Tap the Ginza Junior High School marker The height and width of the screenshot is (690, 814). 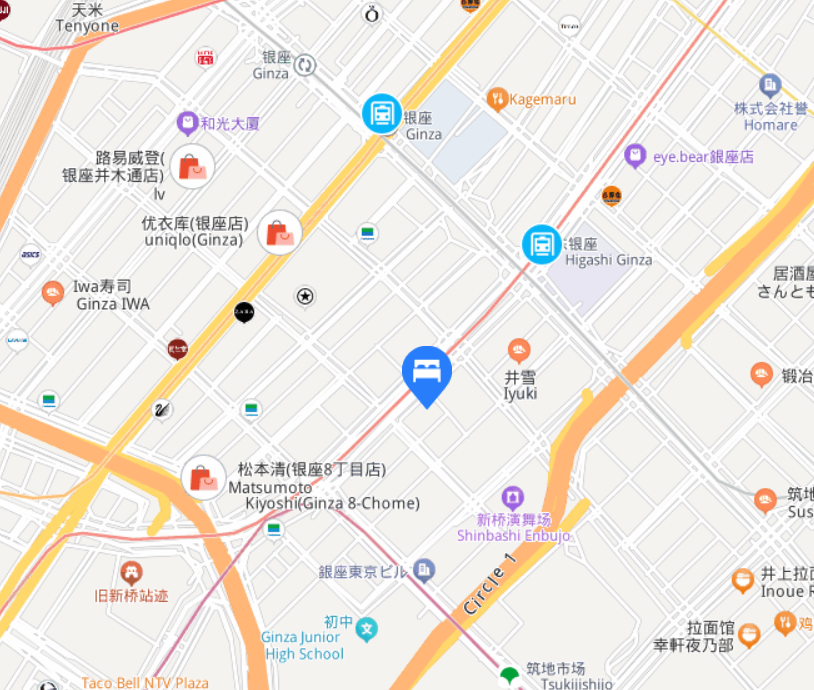click(x=368, y=630)
